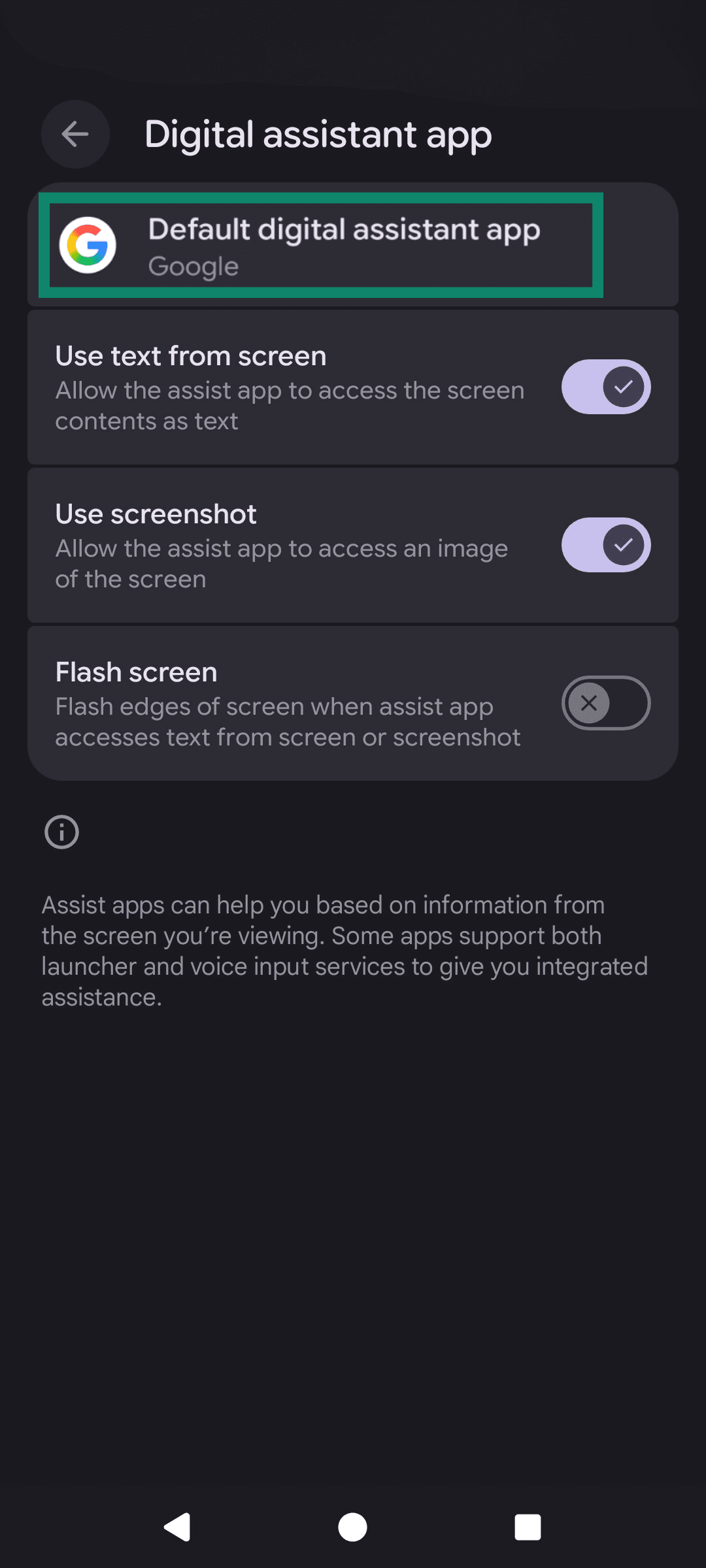Viewport: 706px width, 1568px height.
Task: Tap the Use screenshot setting title
Action: pos(156,514)
